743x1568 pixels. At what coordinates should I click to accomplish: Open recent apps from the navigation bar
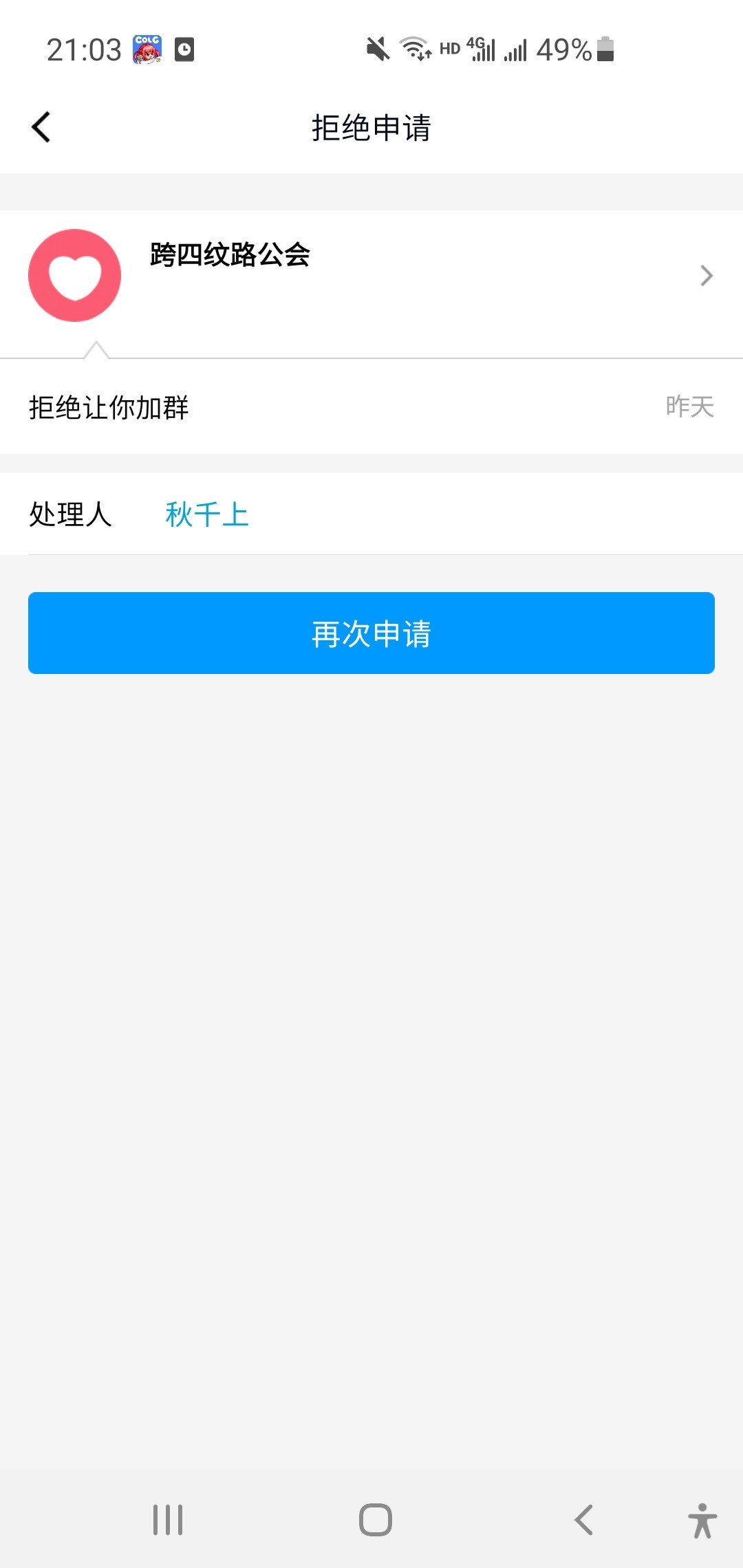(x=168, y=1520)
